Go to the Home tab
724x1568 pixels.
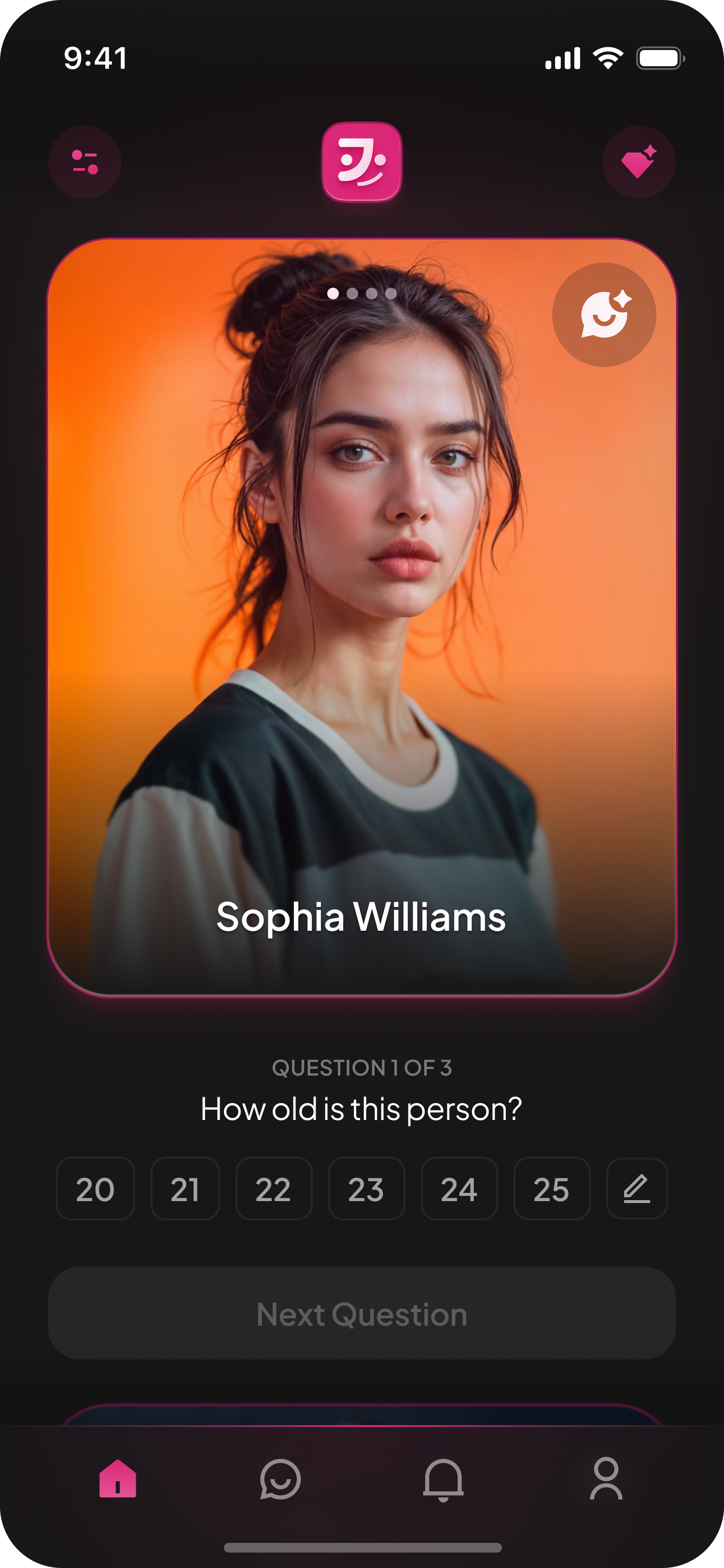tap(118, 1479)
